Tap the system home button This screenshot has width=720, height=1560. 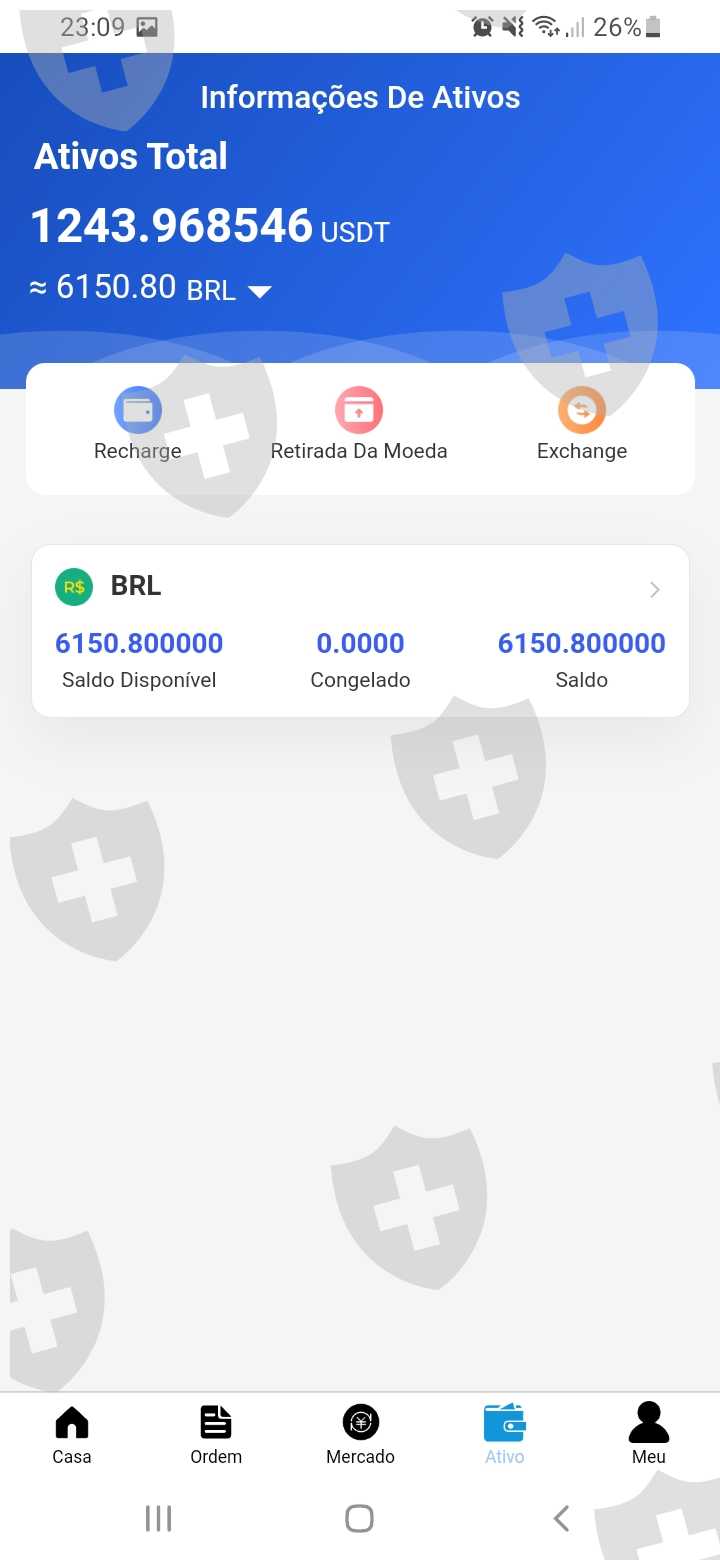359,1518
